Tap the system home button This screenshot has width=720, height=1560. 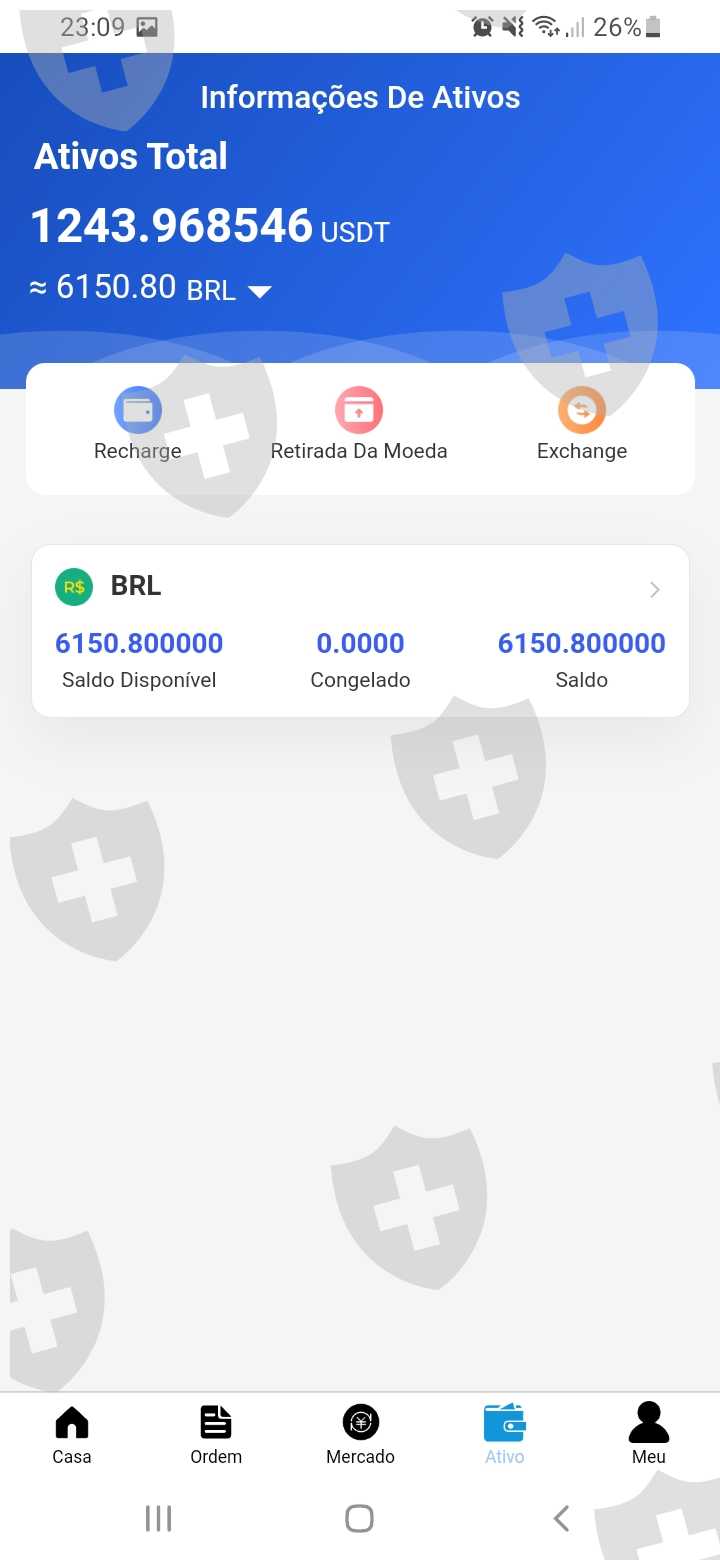359,1518
